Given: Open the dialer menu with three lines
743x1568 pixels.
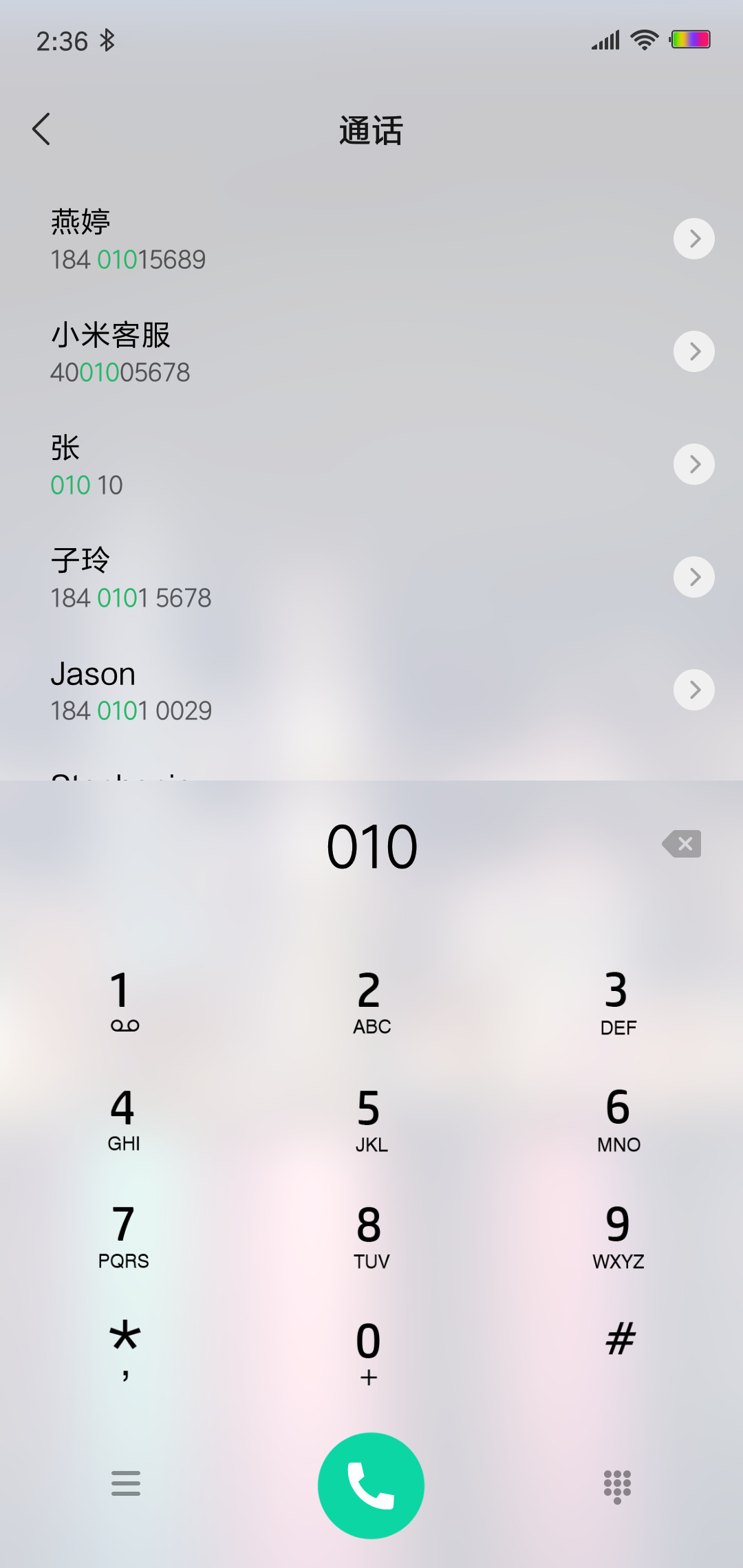Looking at the screenshot, I should coord(126,1483).
